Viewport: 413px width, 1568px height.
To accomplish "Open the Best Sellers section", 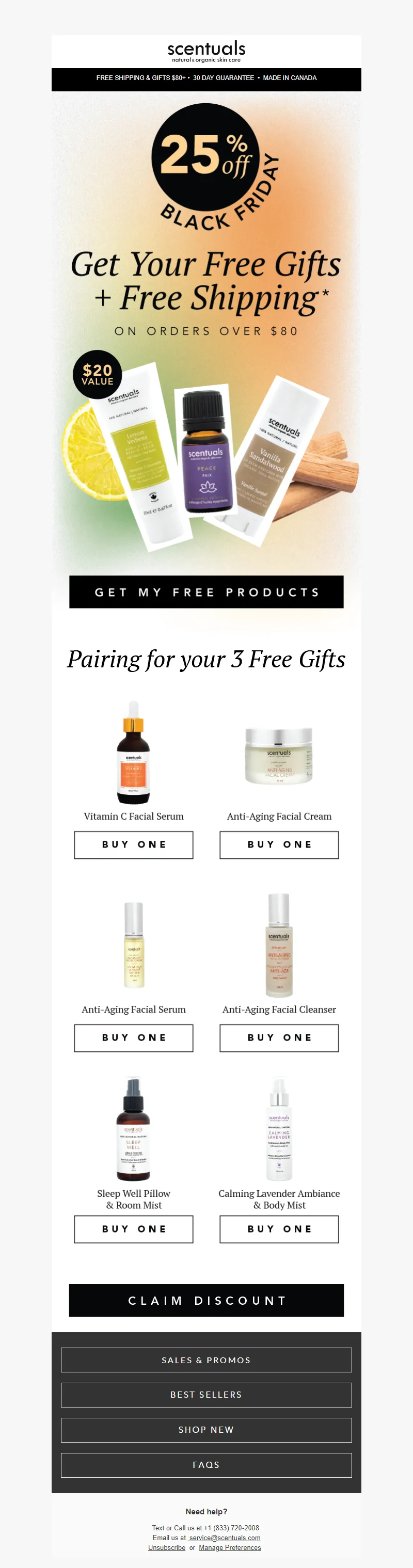I will point(206,1395).
